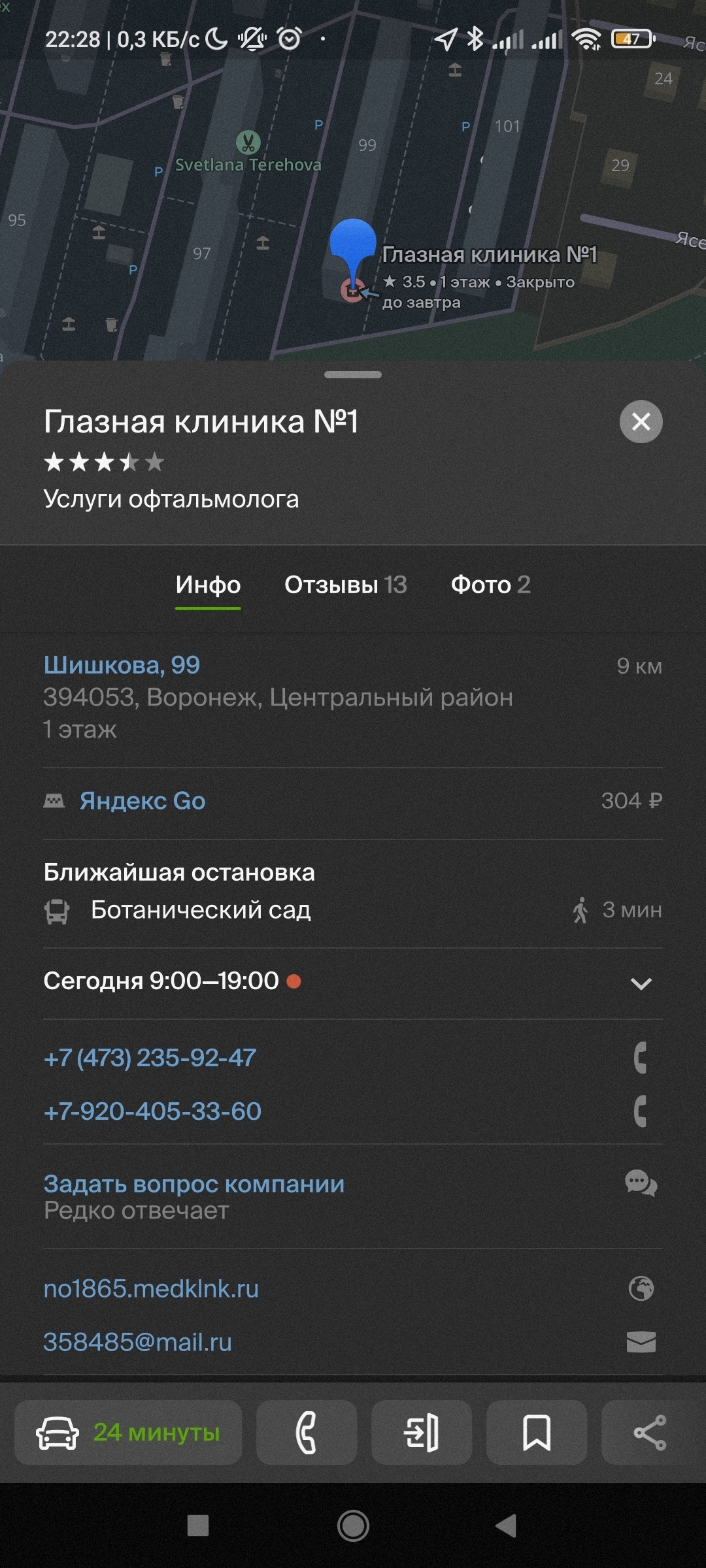The width and height of the screenshot is (706, 1568).
Task: Build the 24 минуты car route
Action: (128, 1432)
